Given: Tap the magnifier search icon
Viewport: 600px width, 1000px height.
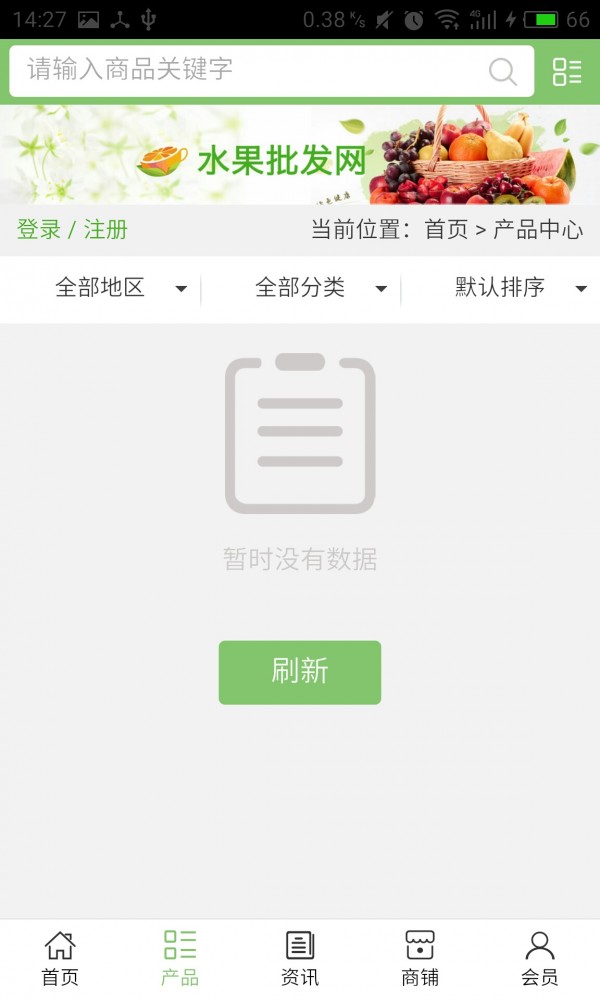Looking at the screenshot, I should tap(503, 71).
